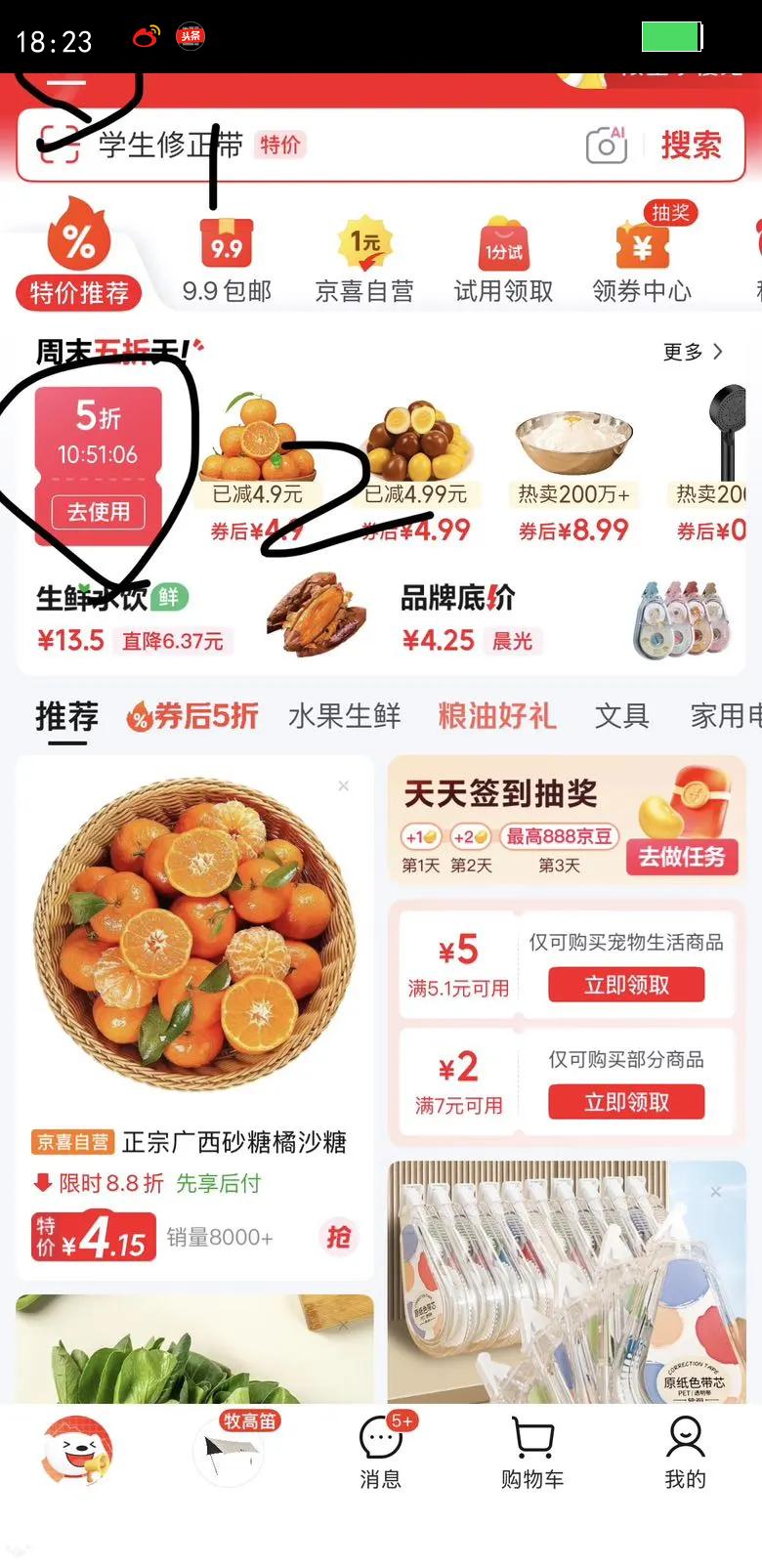Open 消息 in the bottom bar
Viewport: 762px width, 1568px height.
pyautogui.click(x=381, y=1453)
